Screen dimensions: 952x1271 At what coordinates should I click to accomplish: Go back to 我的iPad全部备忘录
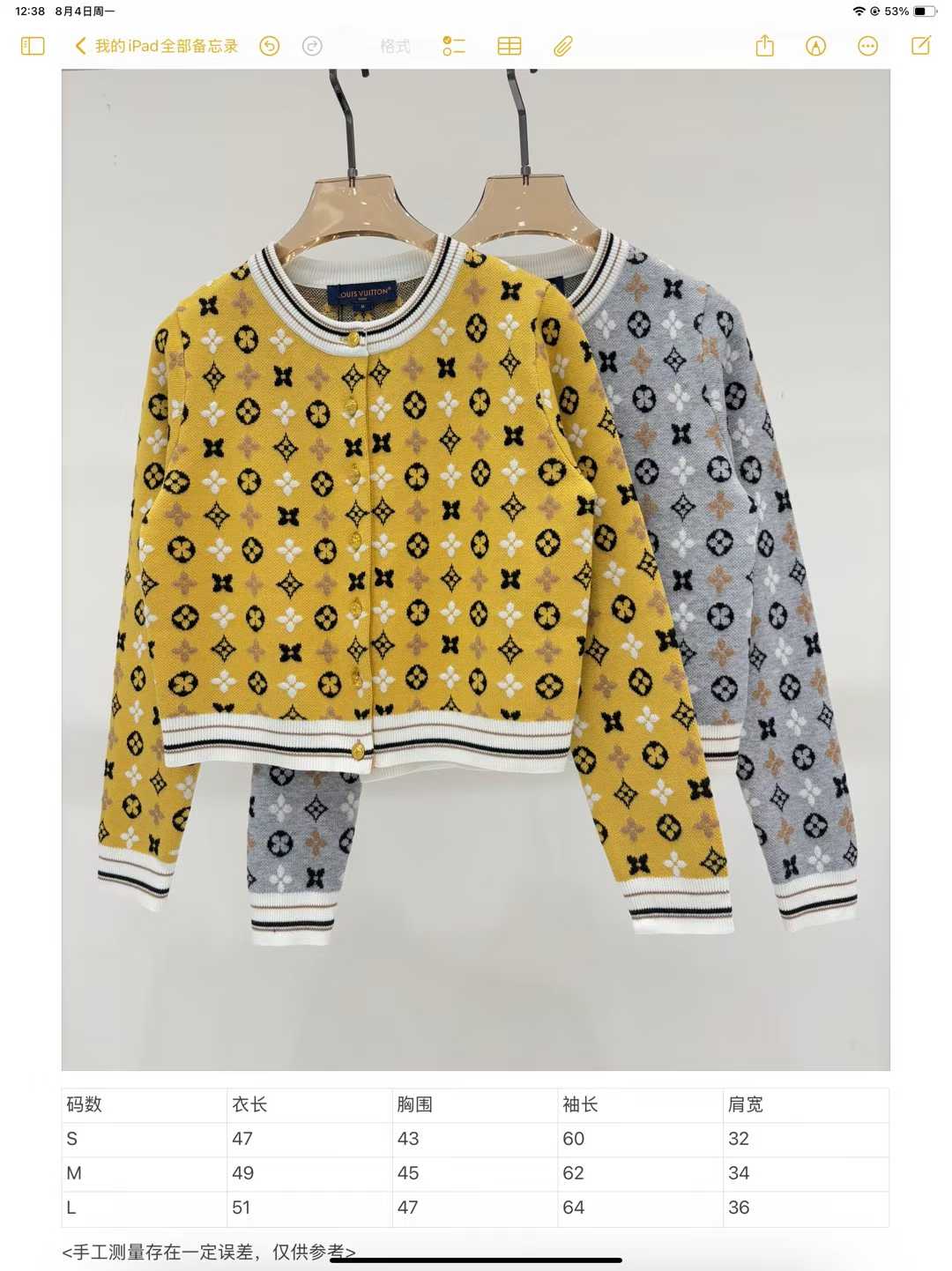pyautogui.click(x=157, y=46)
